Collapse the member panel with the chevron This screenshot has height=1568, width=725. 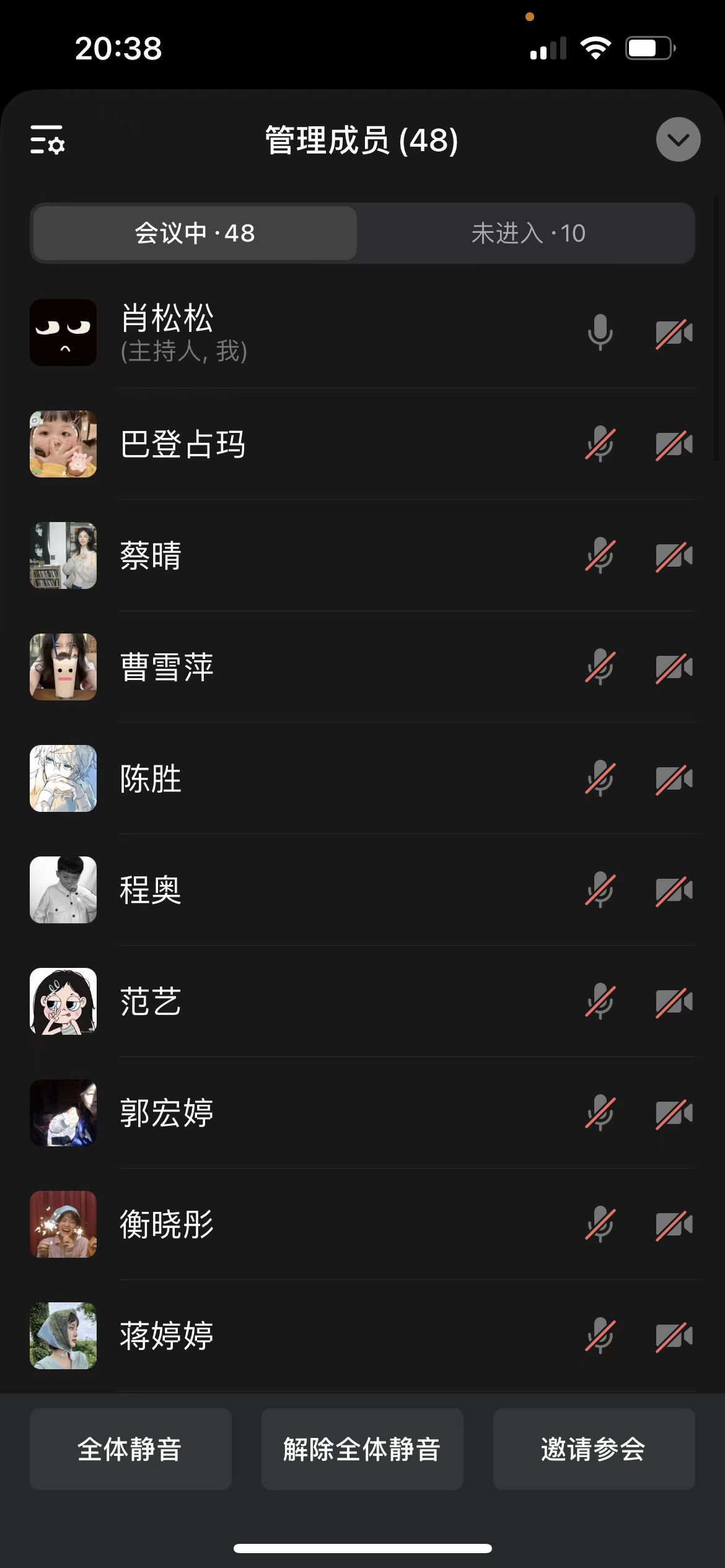(678, 139)
